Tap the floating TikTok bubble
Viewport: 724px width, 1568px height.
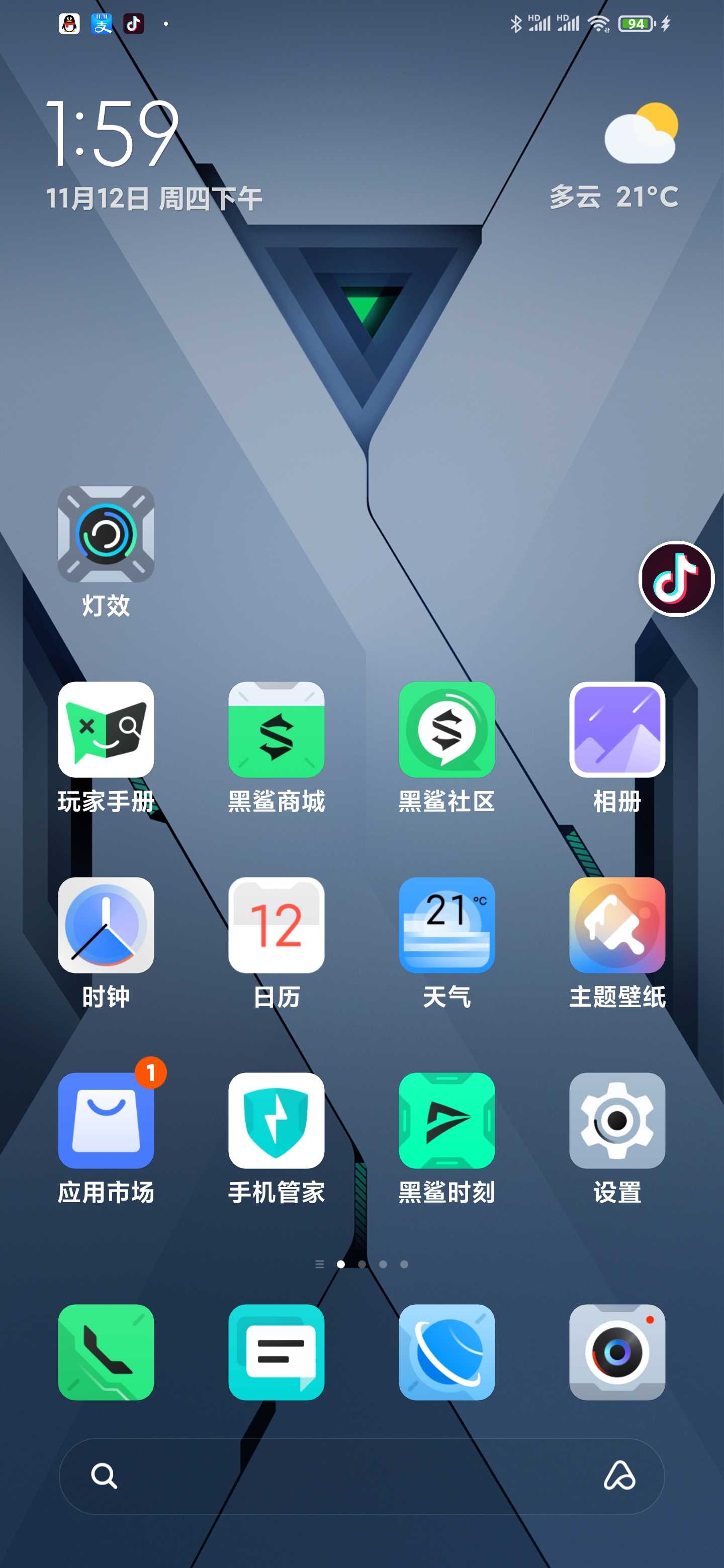(677, 578)
